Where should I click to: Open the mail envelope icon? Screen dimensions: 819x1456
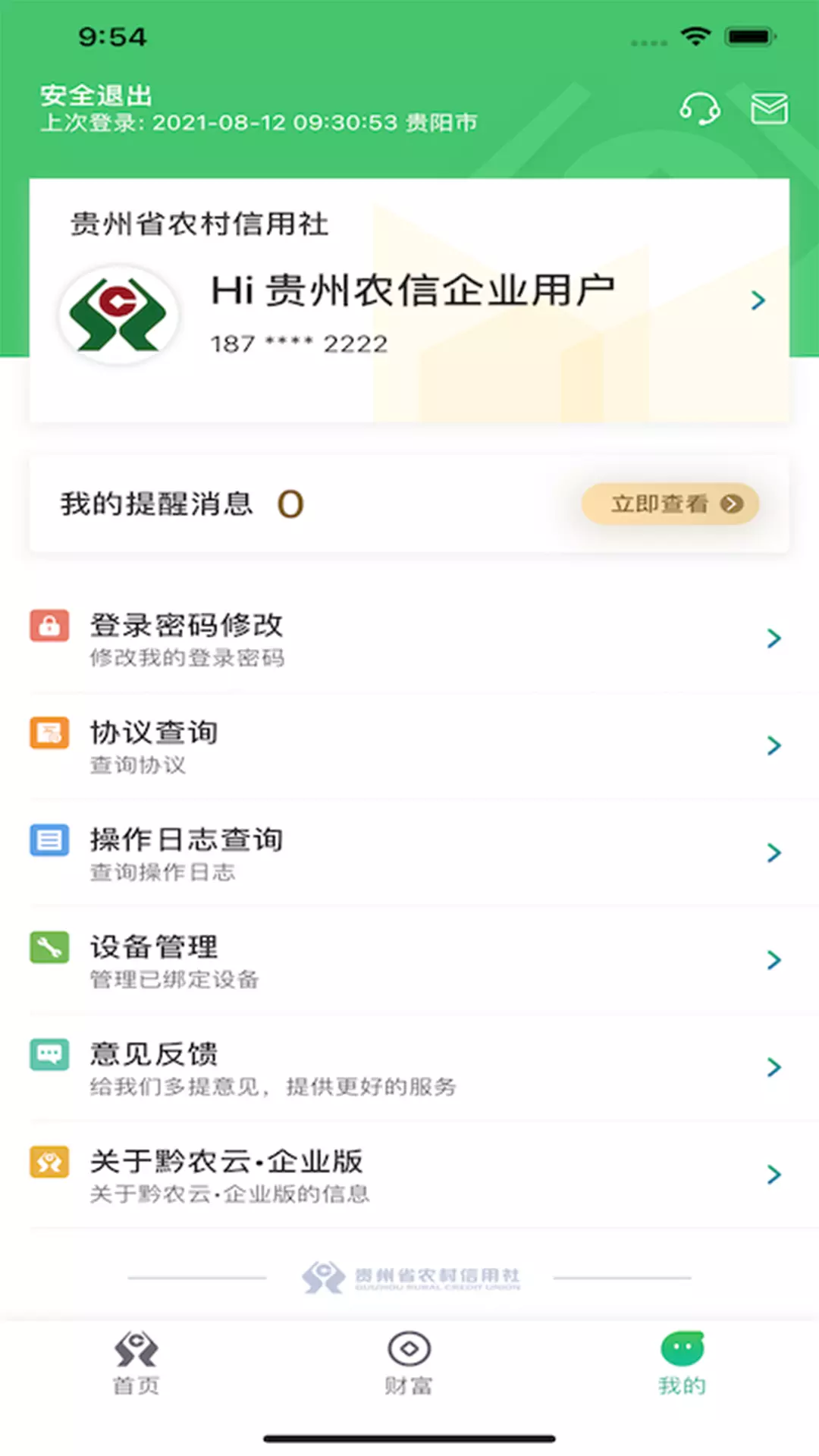769,109
